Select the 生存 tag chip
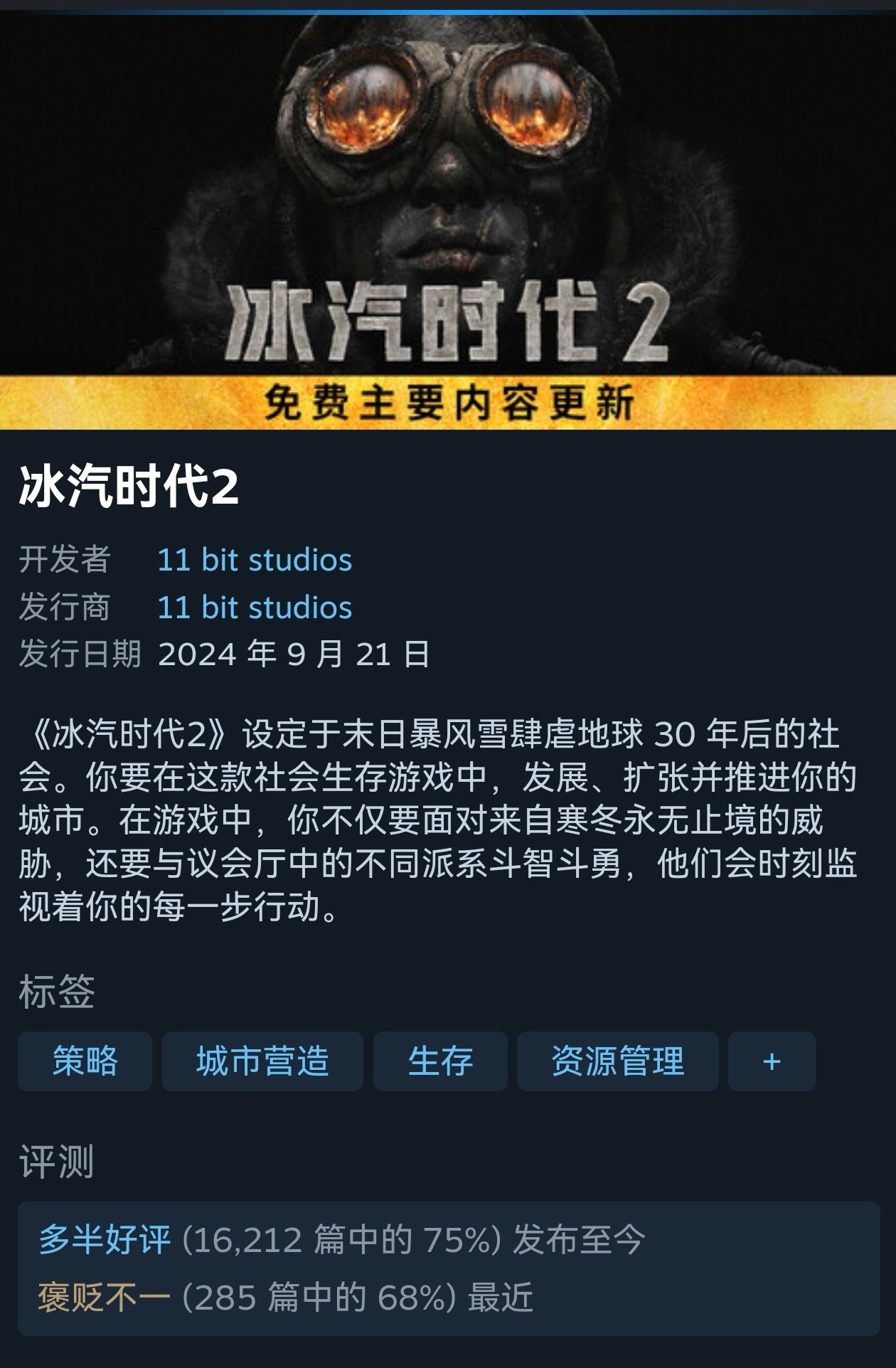The height and width of the screenshot is (1368, 896). point(440,1061)
